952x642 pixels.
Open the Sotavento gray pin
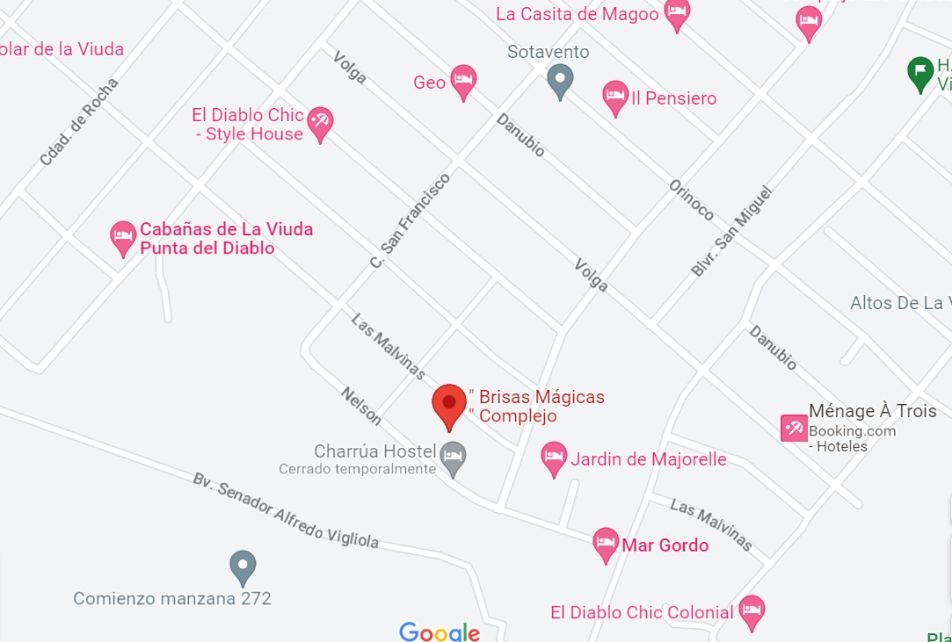(560, 80)
